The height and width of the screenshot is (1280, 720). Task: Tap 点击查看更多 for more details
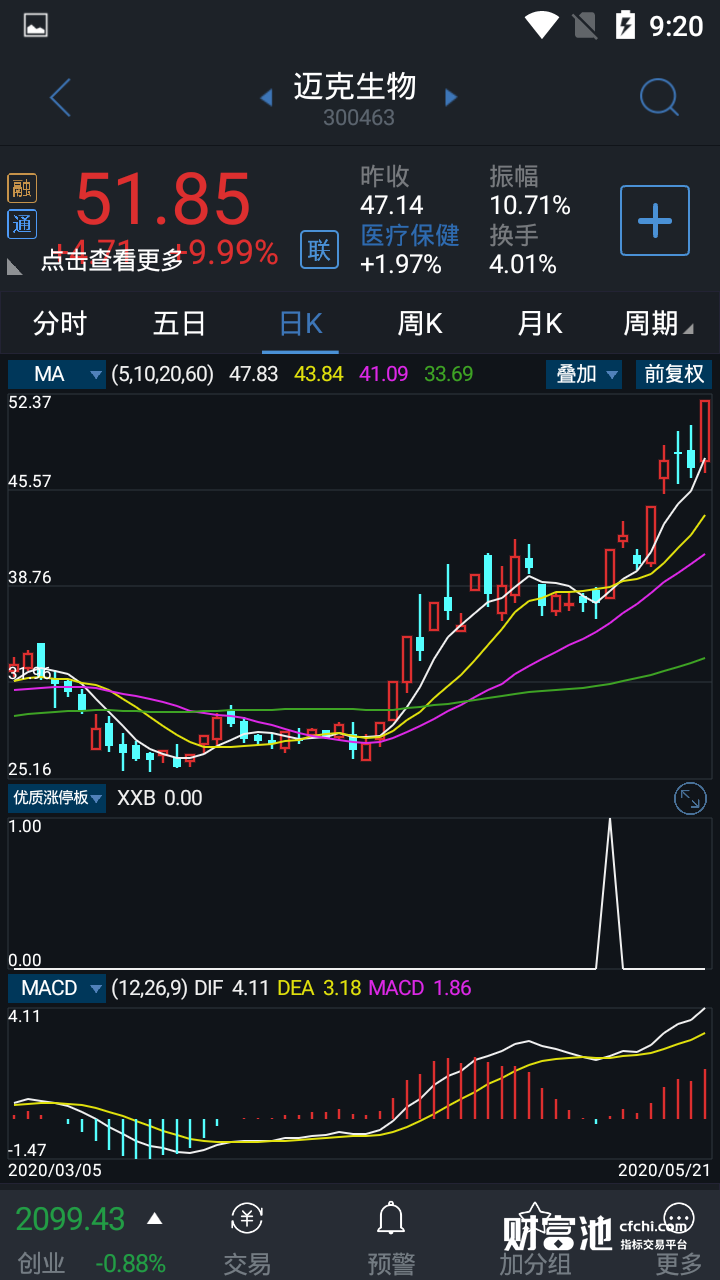point(112,260)
